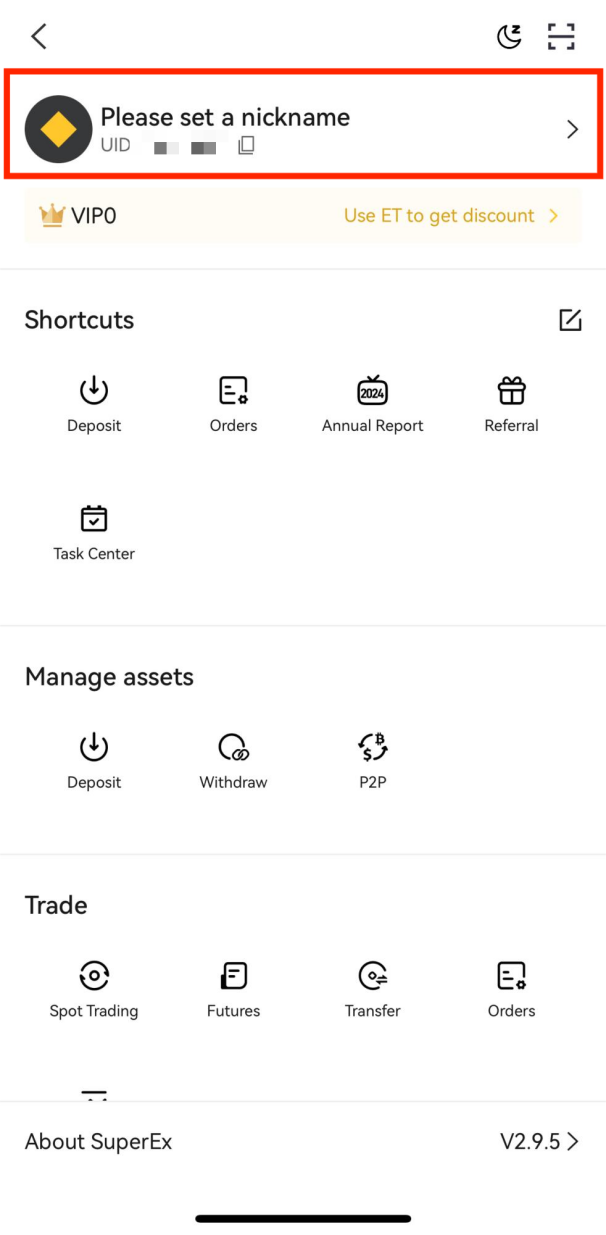Go to Task Center
606x1235 pixels.
[x=94, y=531]
